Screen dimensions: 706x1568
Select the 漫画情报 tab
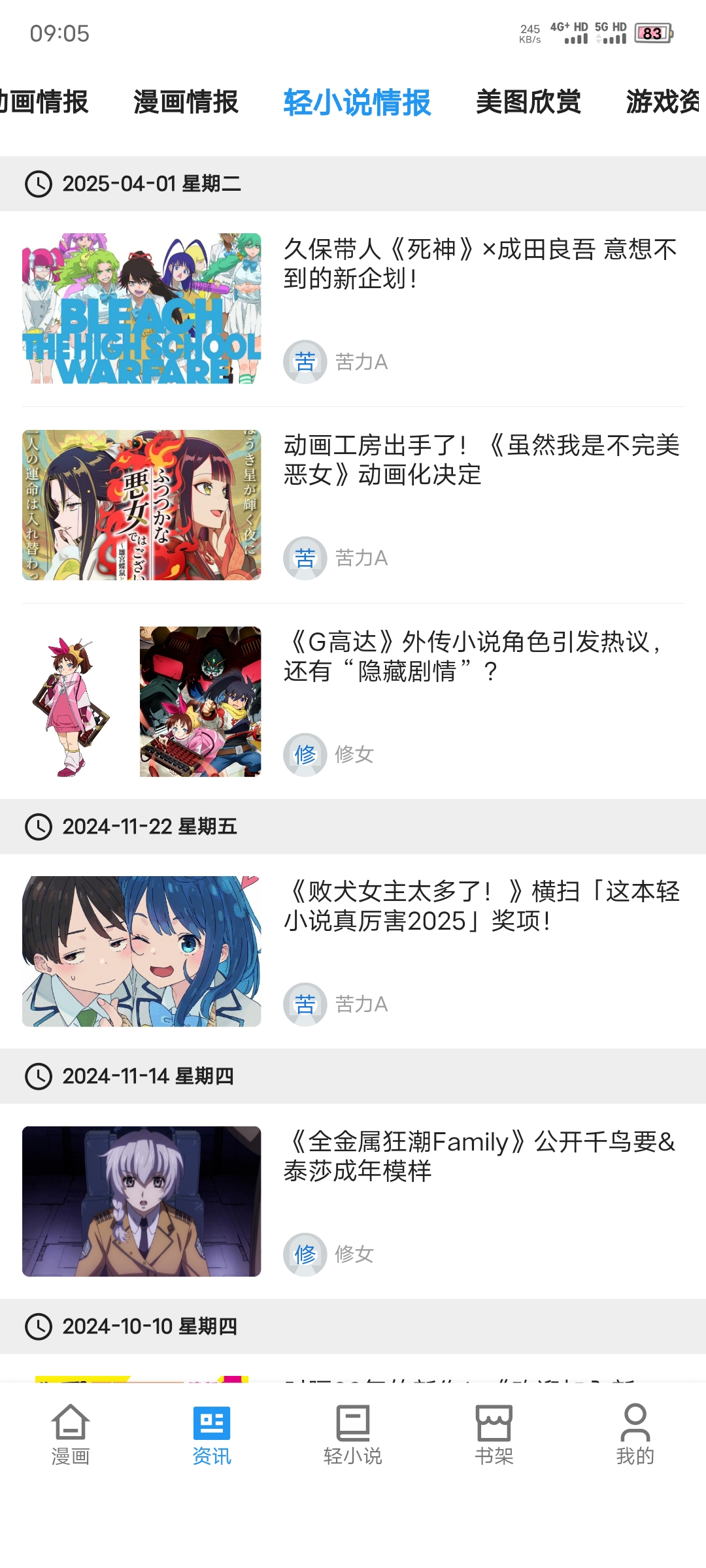click(186, 103)
